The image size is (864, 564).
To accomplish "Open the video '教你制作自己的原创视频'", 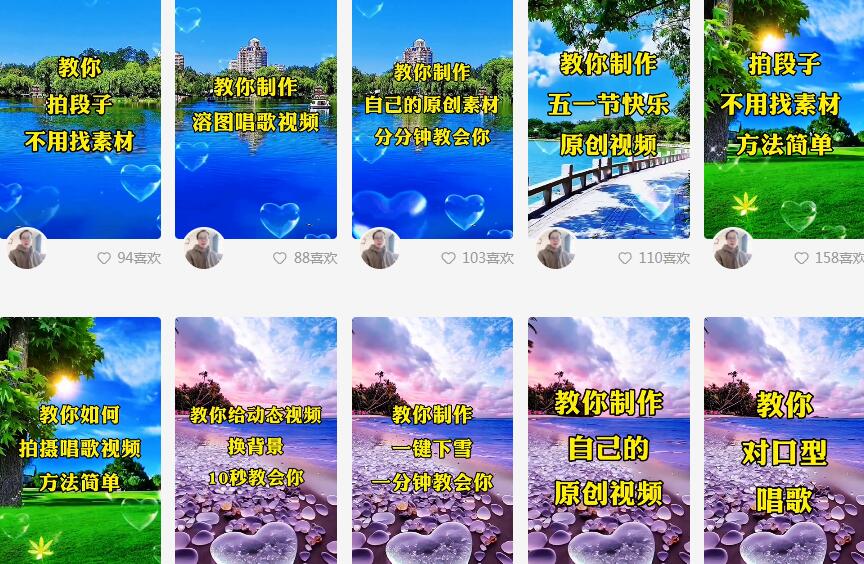I will pos(608,440).
